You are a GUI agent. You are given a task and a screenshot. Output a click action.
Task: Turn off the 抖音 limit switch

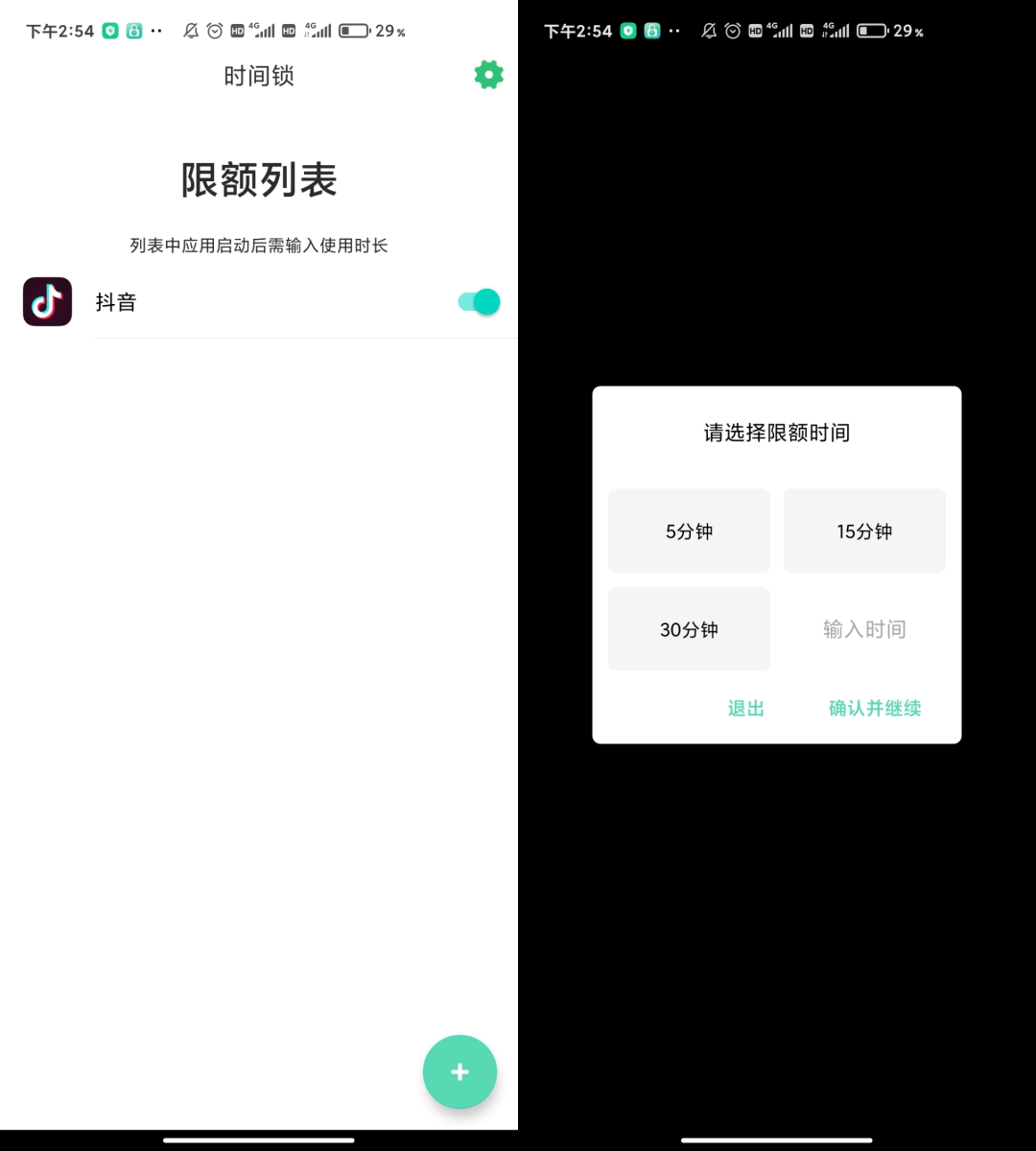pos(480,302)
